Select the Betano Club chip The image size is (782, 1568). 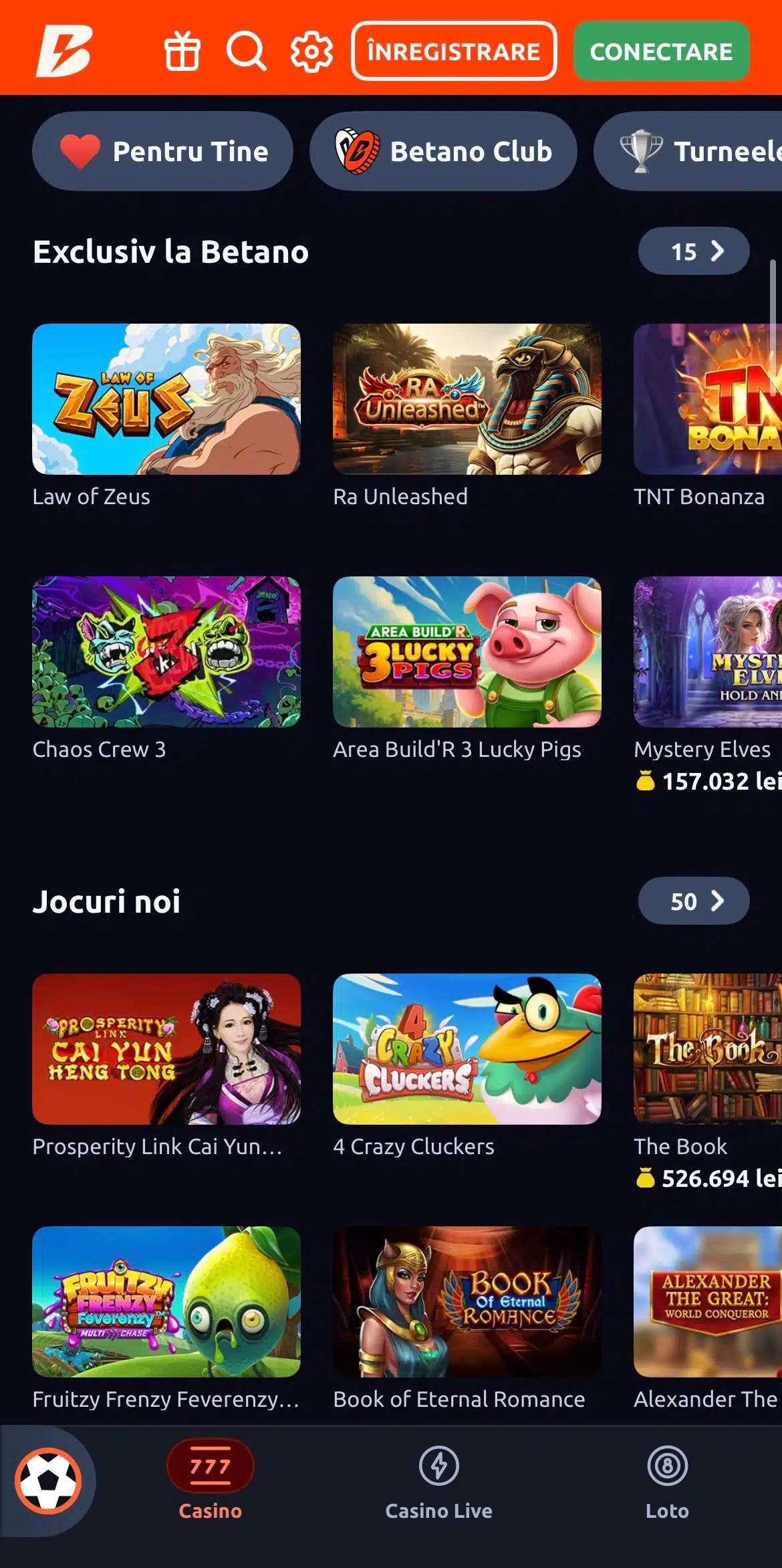(x=443, y=151)
